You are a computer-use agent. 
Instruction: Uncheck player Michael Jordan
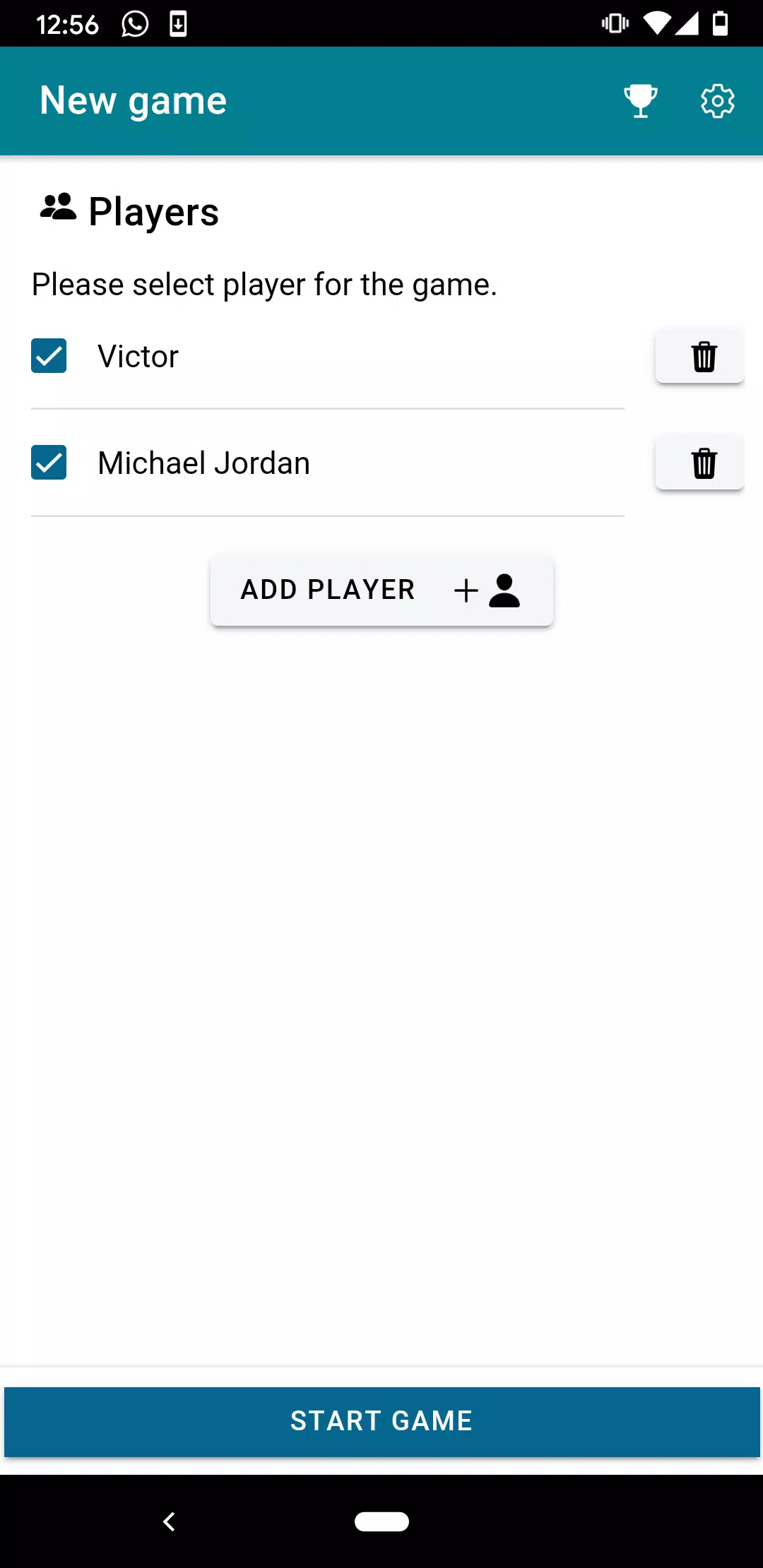[49, 463]
